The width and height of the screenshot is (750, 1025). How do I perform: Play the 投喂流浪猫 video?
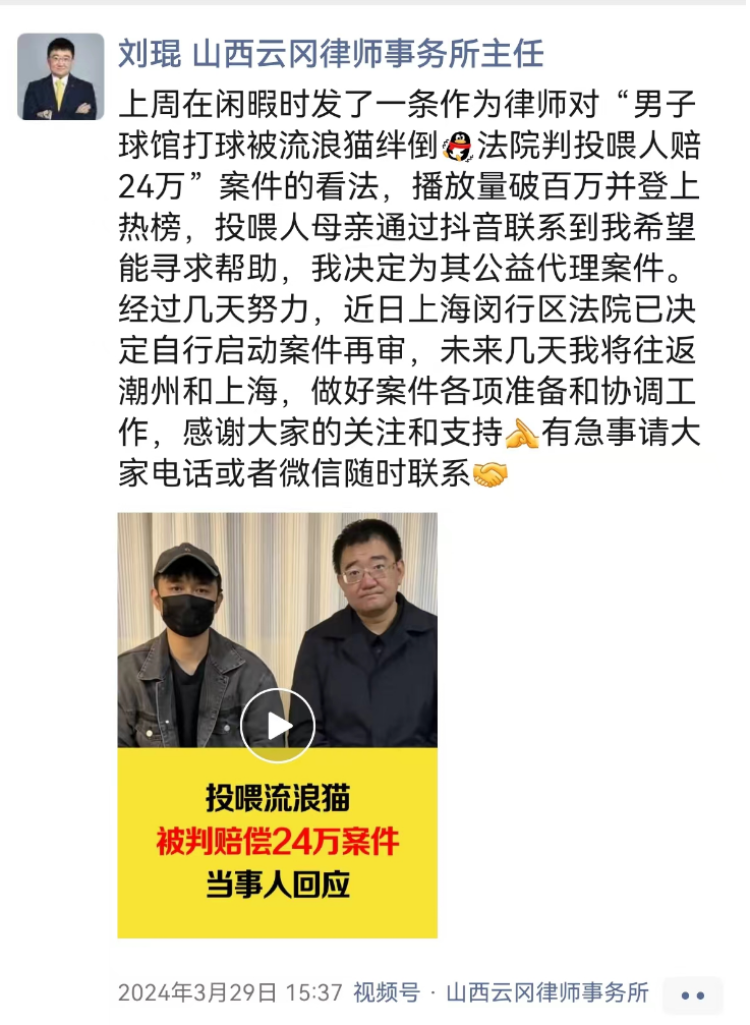point(278,726)
